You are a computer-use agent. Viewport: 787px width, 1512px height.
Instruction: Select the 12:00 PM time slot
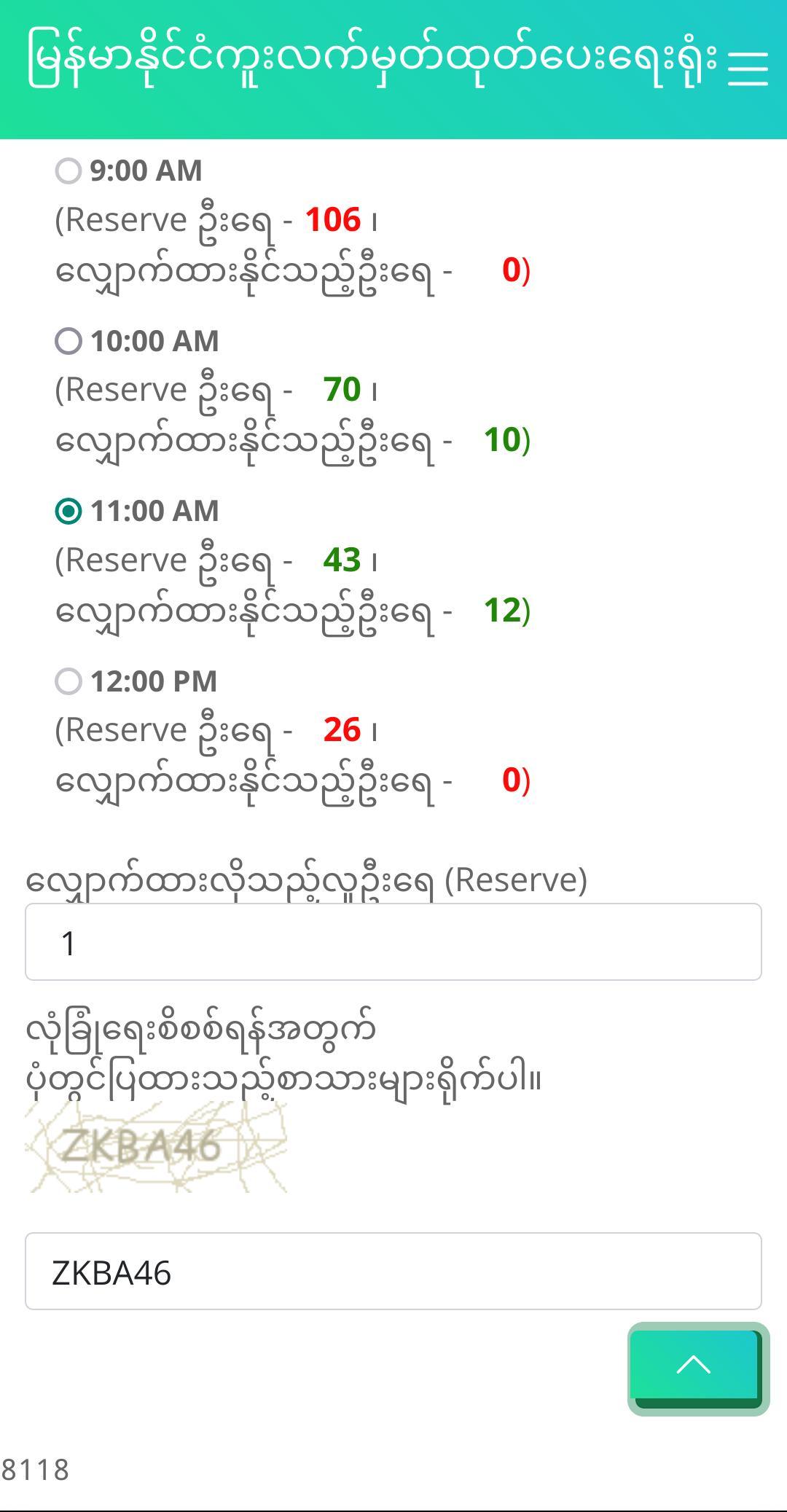(69, 681)
